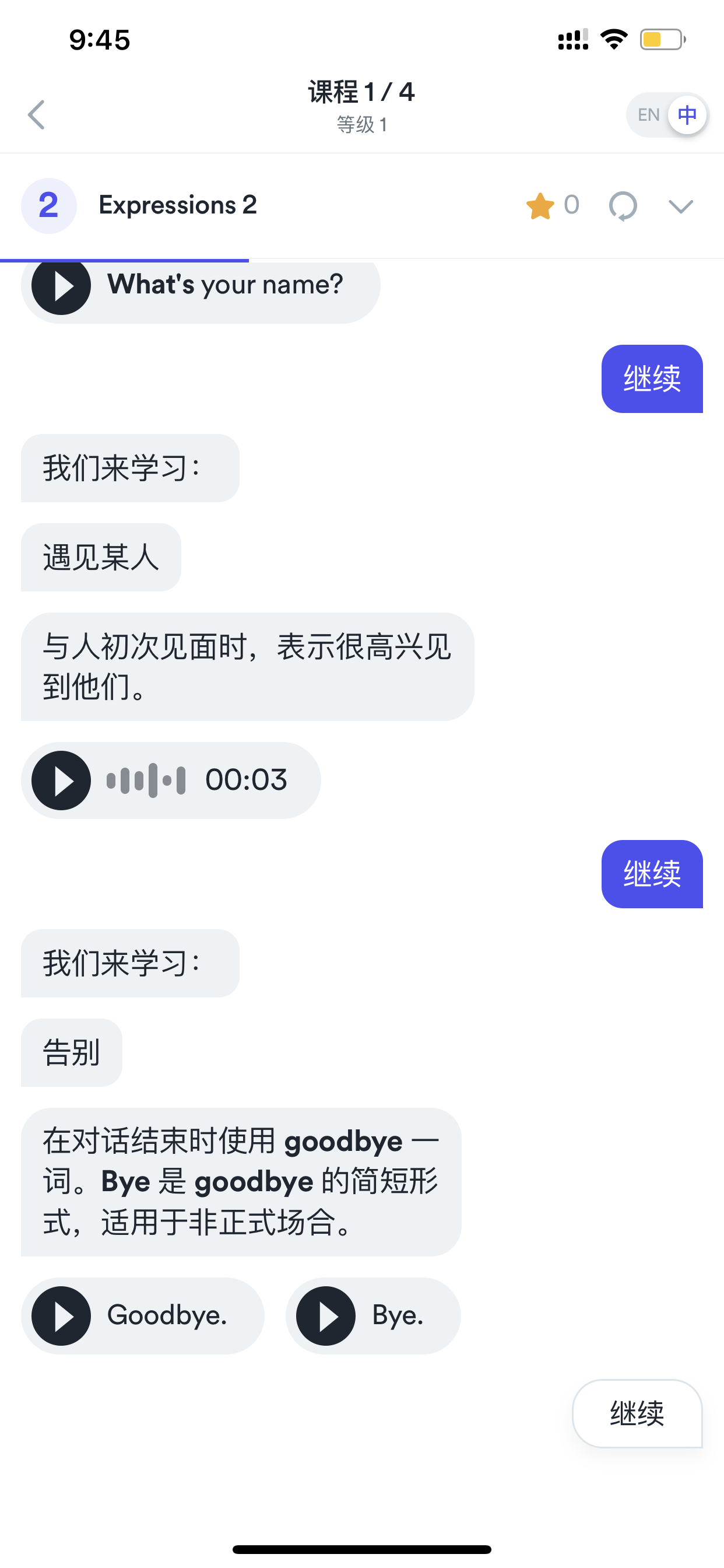Tap the restart icon beside the star
This screenshot has height=1568, width=724.
[x=623, y=206]
